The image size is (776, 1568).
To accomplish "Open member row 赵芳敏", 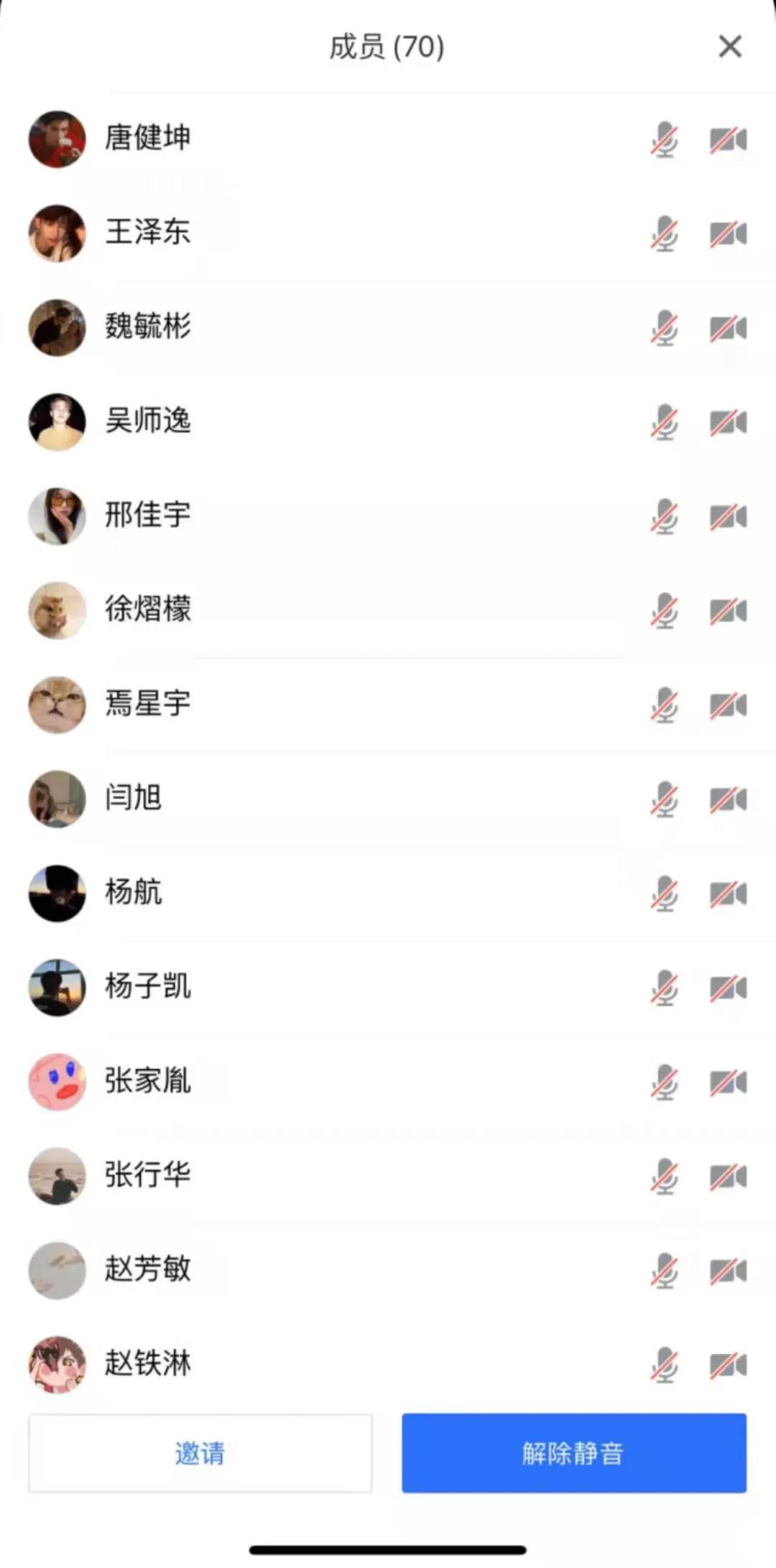I will click(x=148, y=1270).
